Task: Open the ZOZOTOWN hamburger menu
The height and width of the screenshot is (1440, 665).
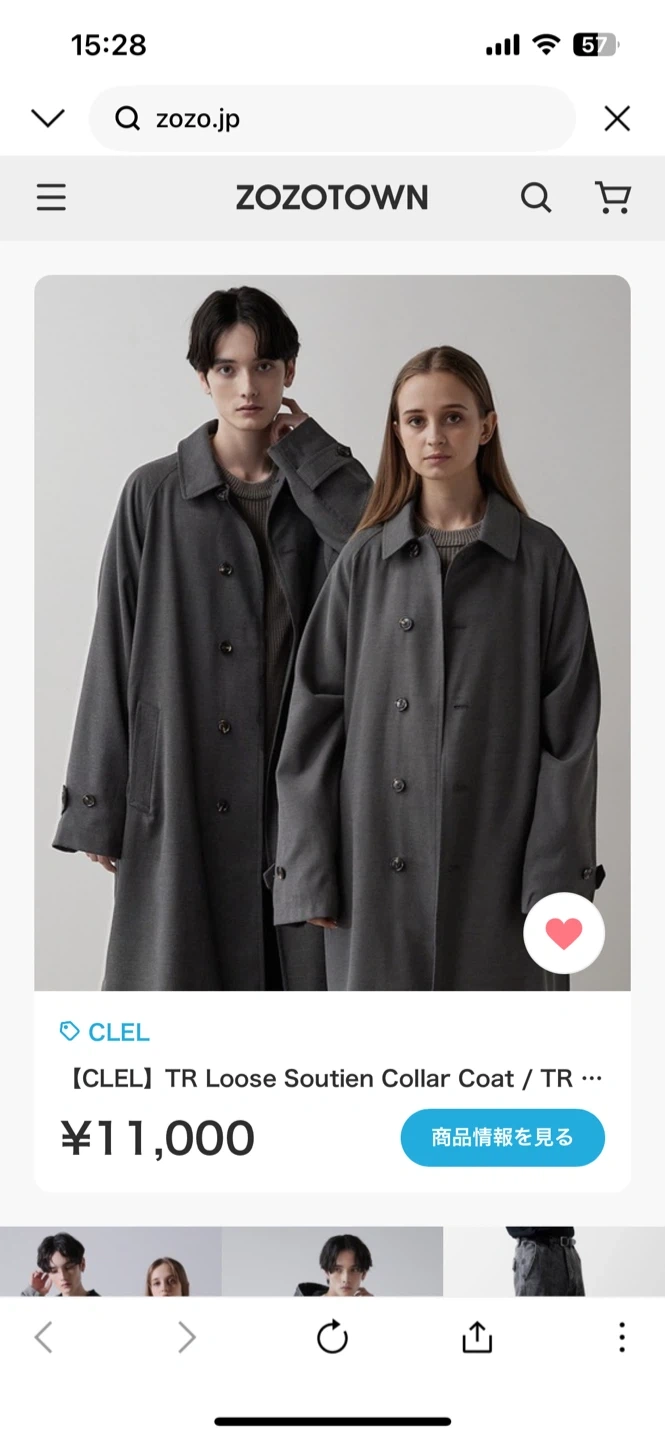Action: [51, 198]
